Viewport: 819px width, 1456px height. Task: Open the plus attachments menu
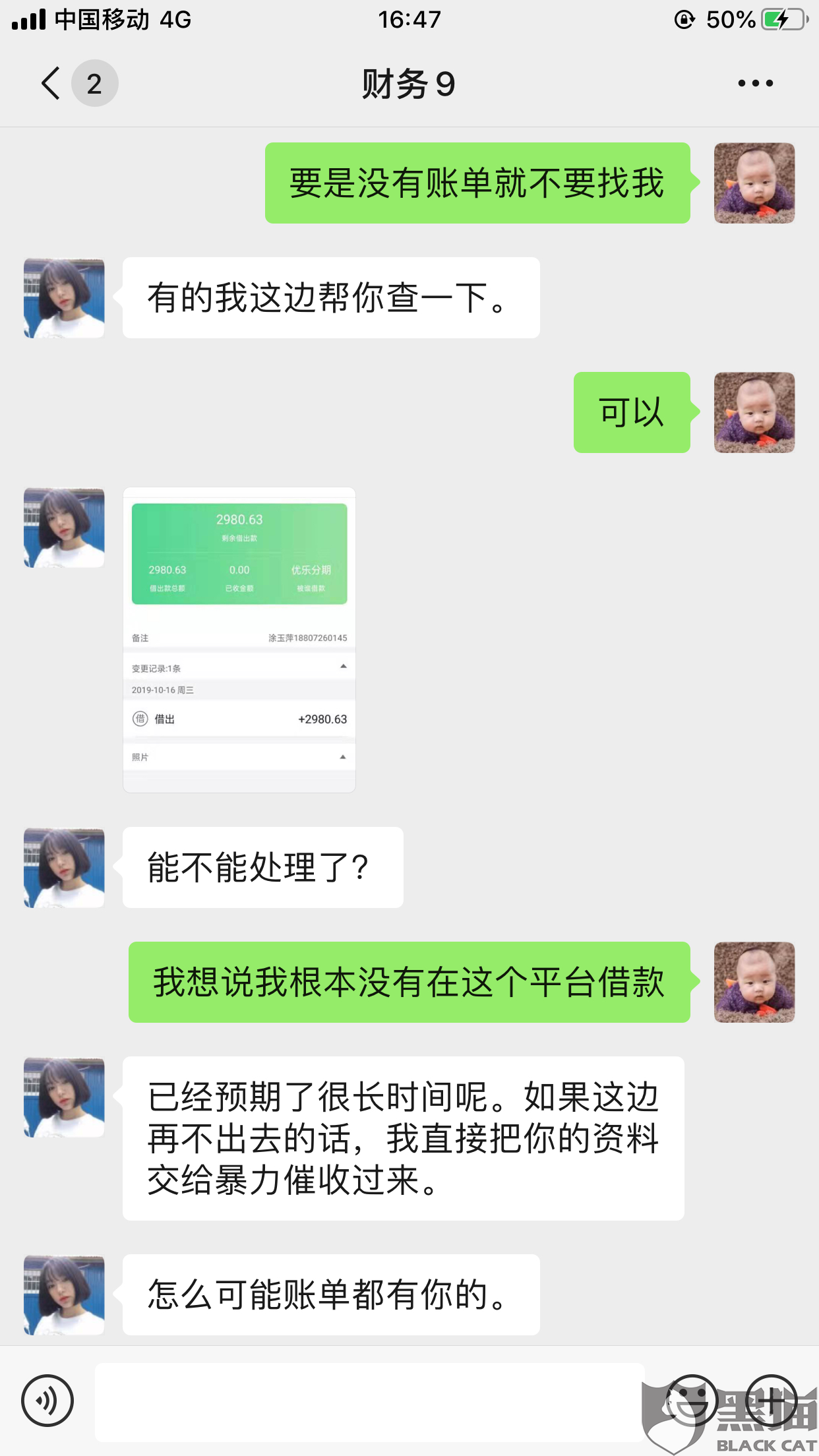772,1401
